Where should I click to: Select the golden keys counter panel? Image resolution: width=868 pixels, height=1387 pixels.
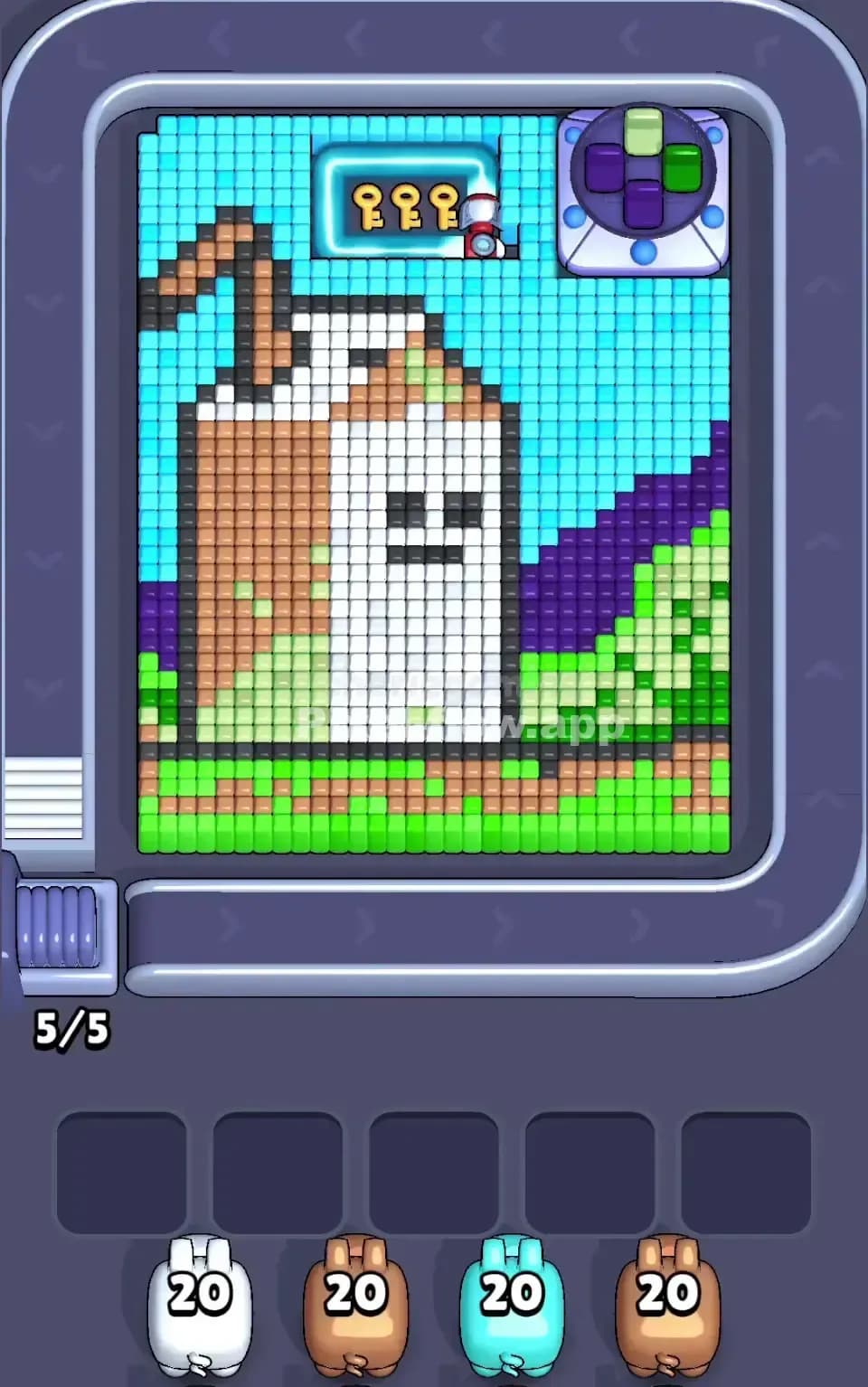click(x=402, y=203)
